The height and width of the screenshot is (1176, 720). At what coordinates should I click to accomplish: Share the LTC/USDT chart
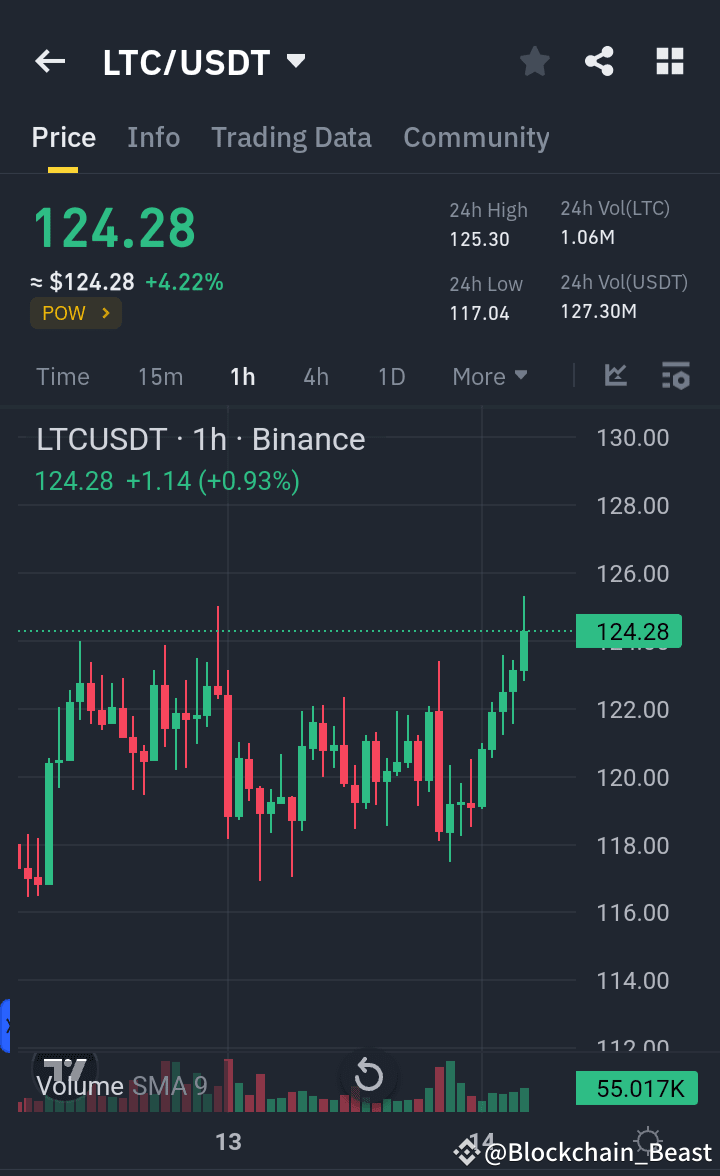click(x=599, y=61)
